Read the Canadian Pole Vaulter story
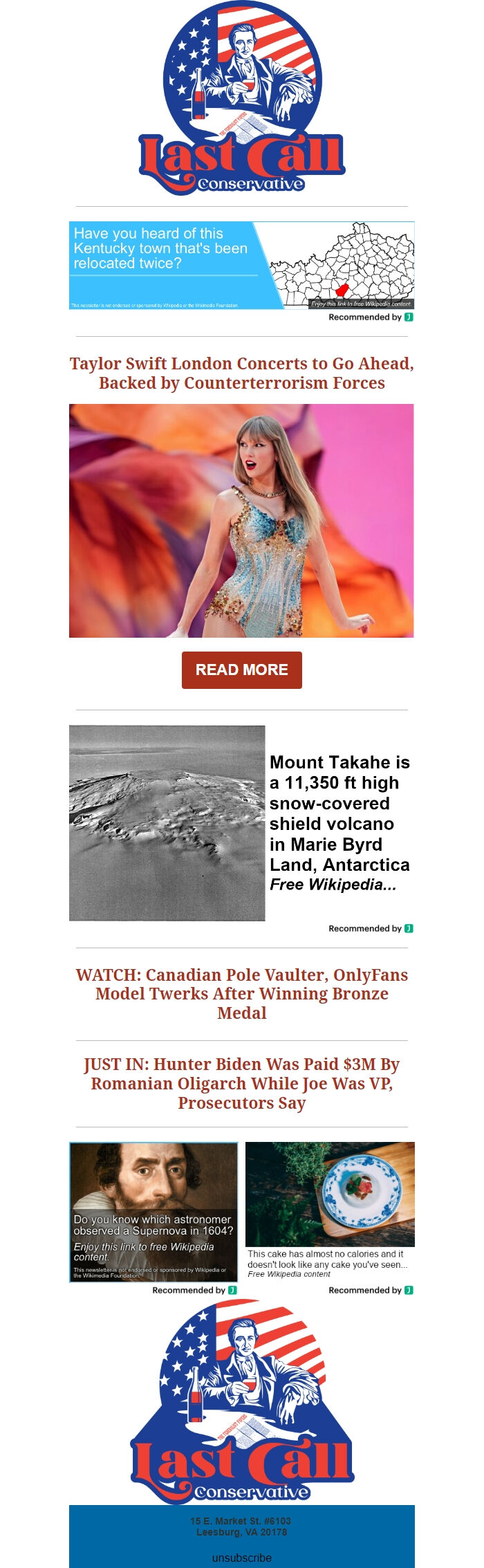 tap(241, 994)
